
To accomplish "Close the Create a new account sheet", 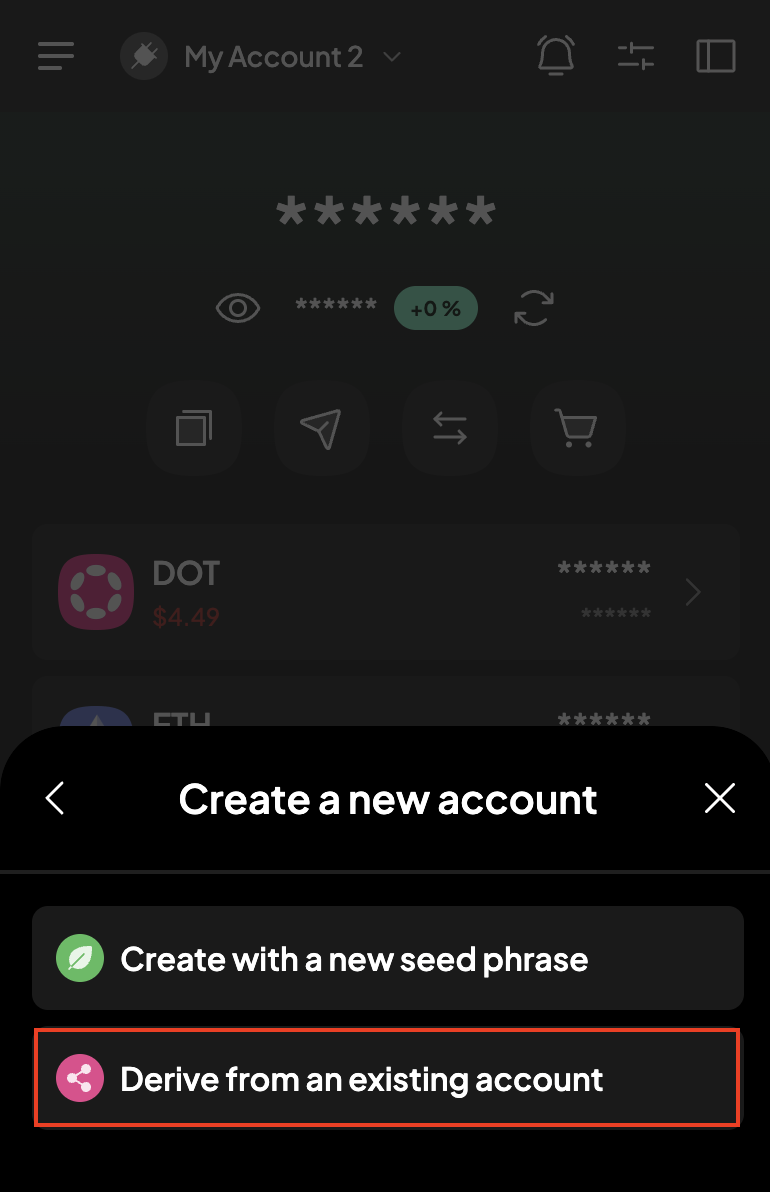I will 719,798.
